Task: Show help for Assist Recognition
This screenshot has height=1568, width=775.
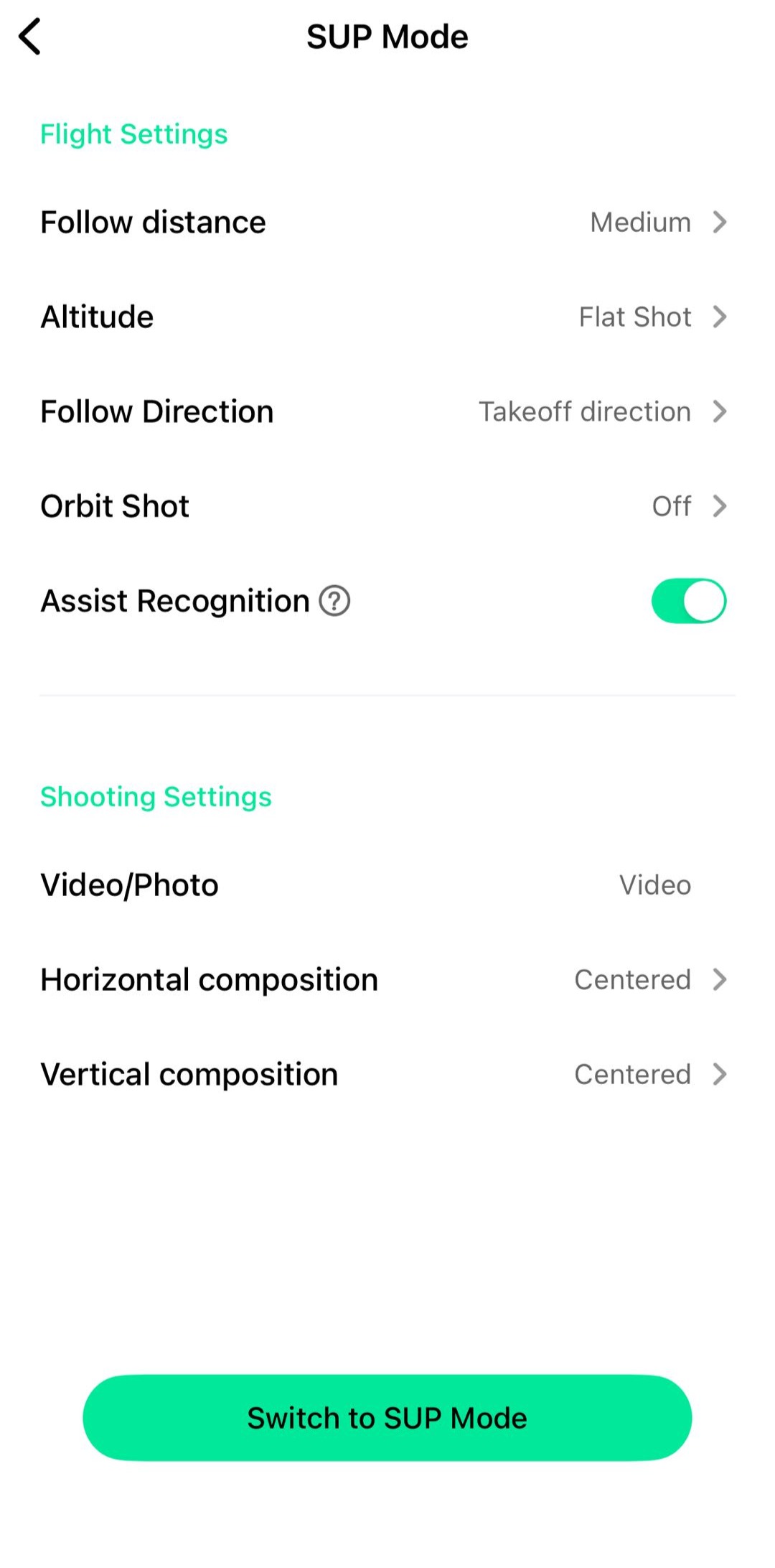Action: [334, 601]
